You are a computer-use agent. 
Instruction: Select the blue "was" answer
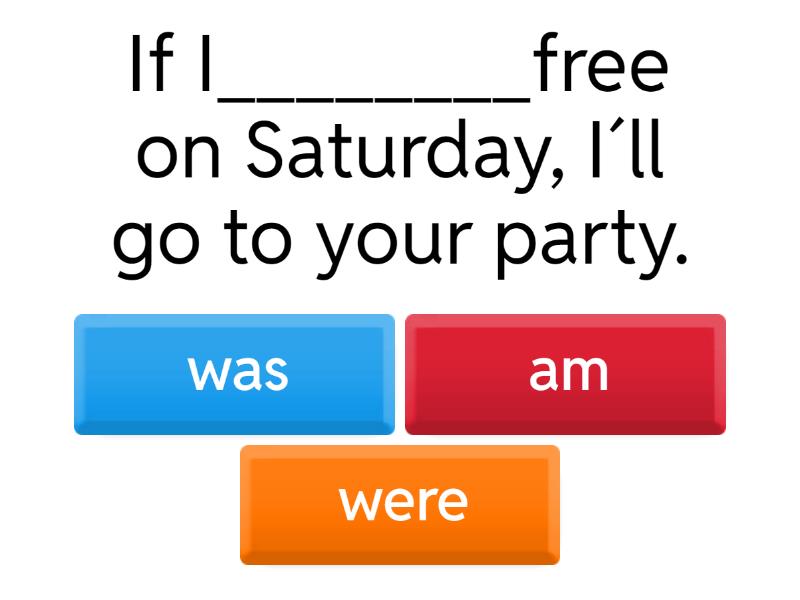(234, 374)
